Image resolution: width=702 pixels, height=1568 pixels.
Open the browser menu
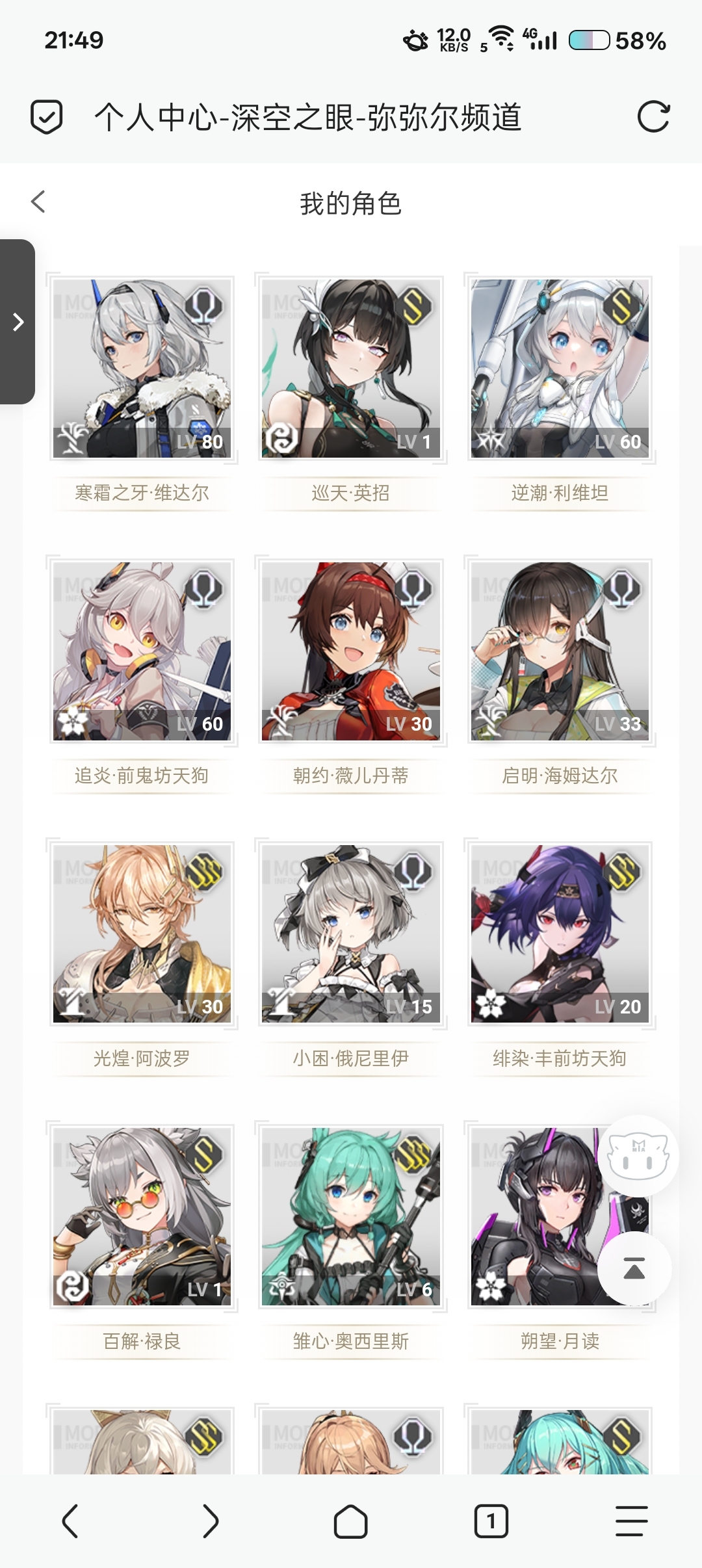631,1521
